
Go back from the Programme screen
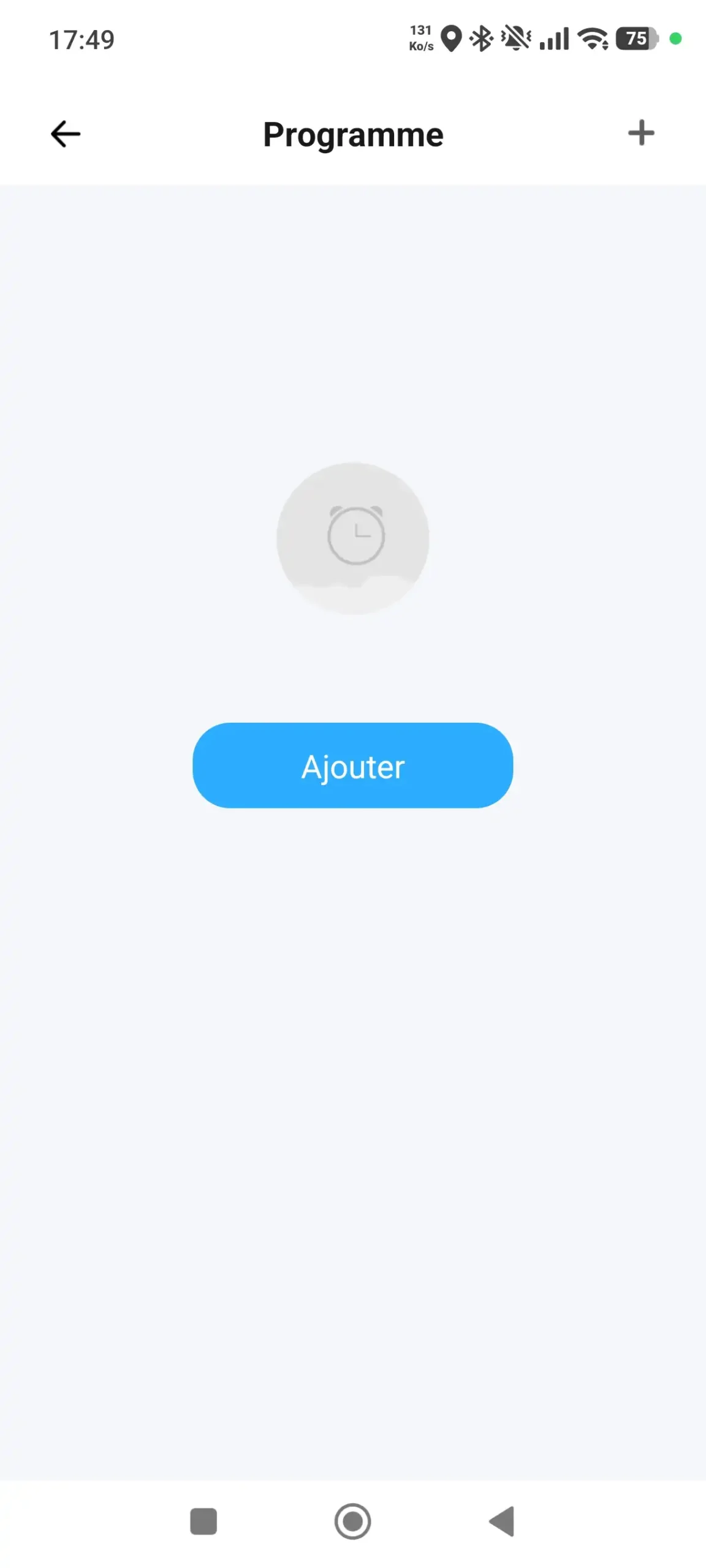pyautogui.click(x=66, y=134)
